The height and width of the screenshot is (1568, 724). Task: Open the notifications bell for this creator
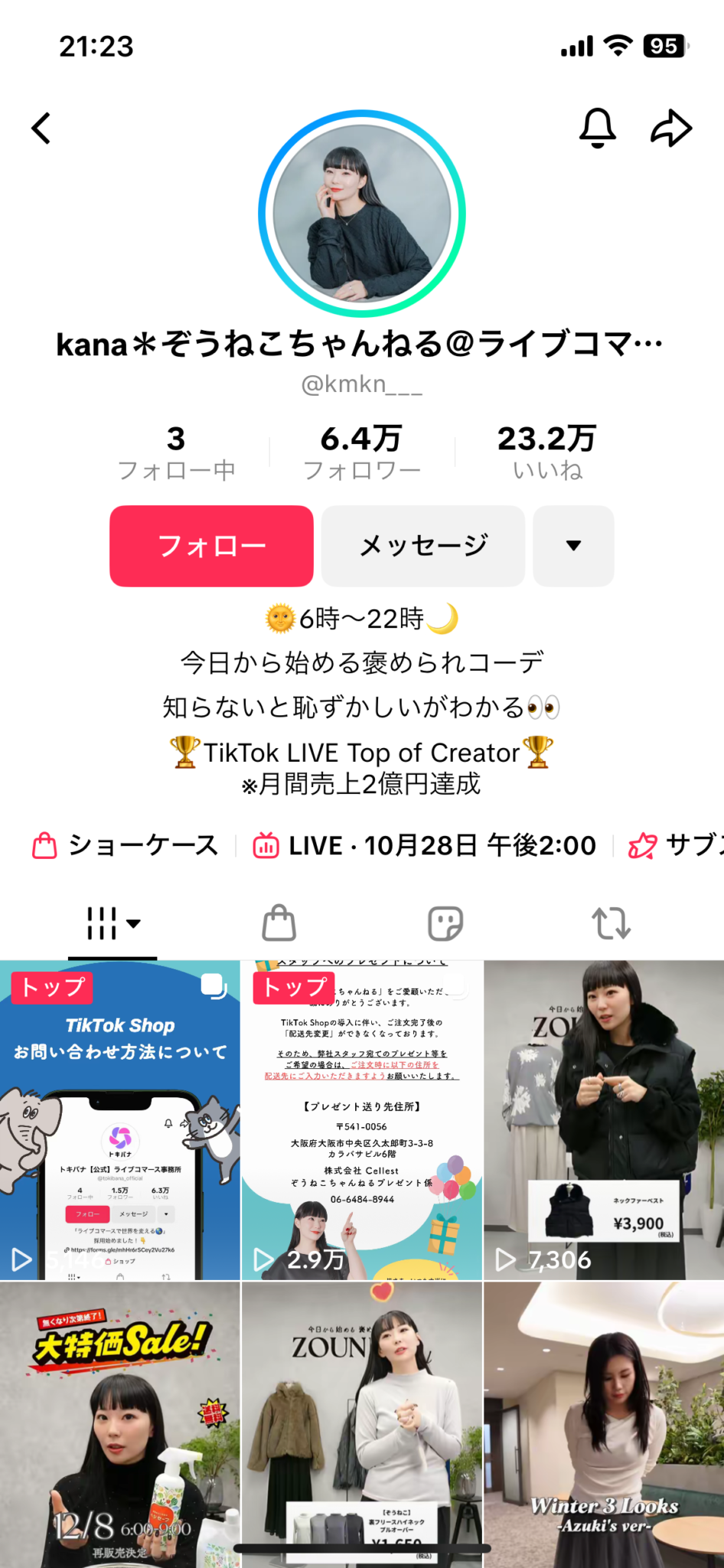pyautogui.click(x=597, y=128)
